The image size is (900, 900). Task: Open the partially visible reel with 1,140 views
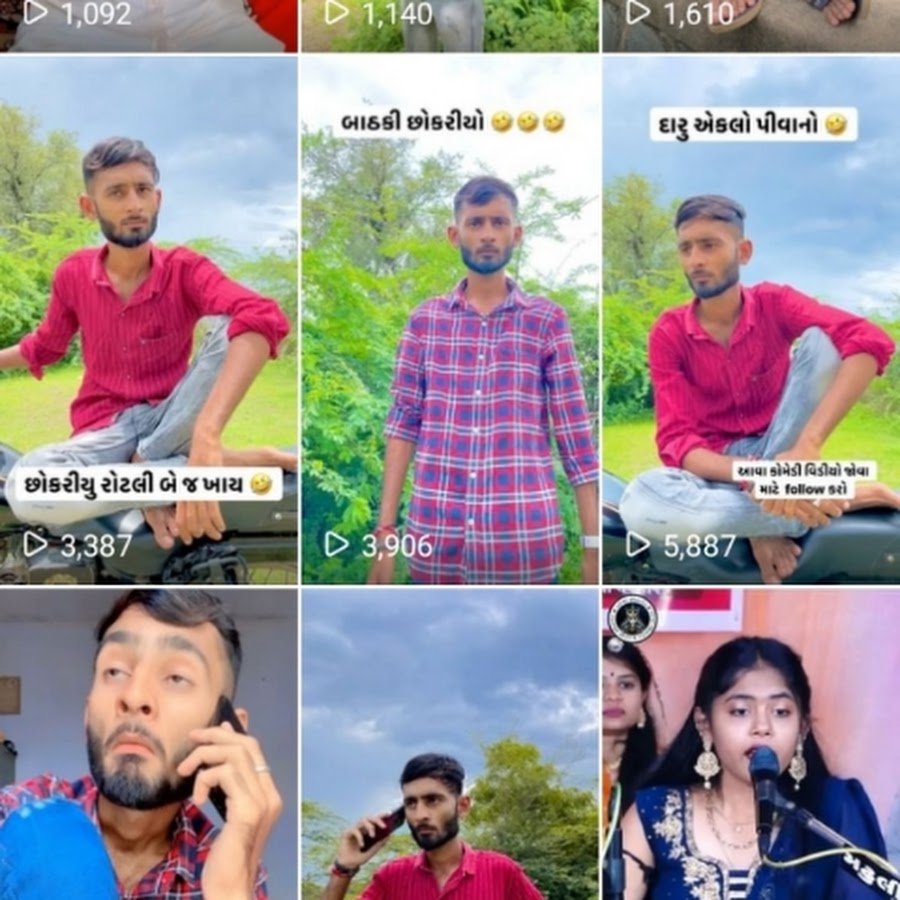tap(450, 24)
